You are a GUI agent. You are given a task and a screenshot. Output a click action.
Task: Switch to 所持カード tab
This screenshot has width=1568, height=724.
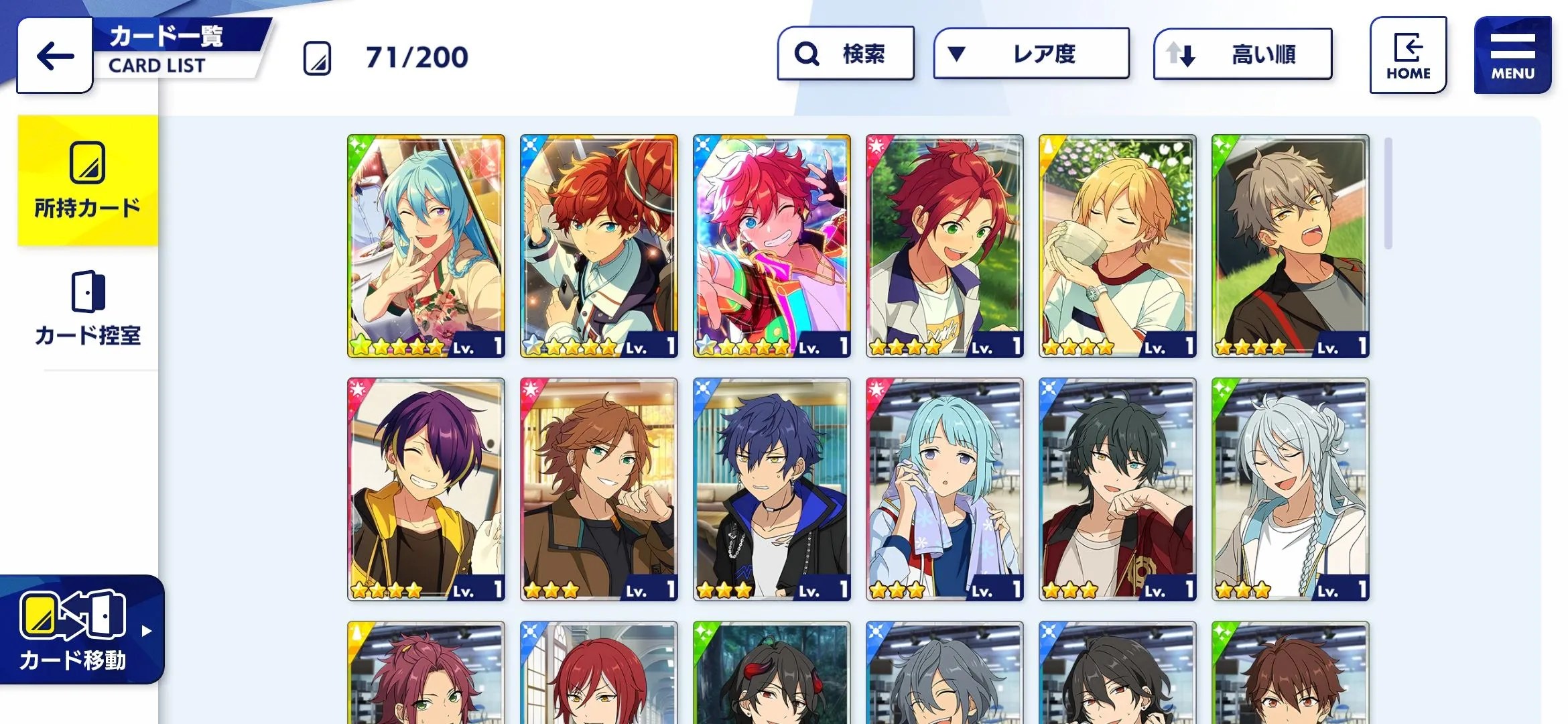click(x=88, y=181)
